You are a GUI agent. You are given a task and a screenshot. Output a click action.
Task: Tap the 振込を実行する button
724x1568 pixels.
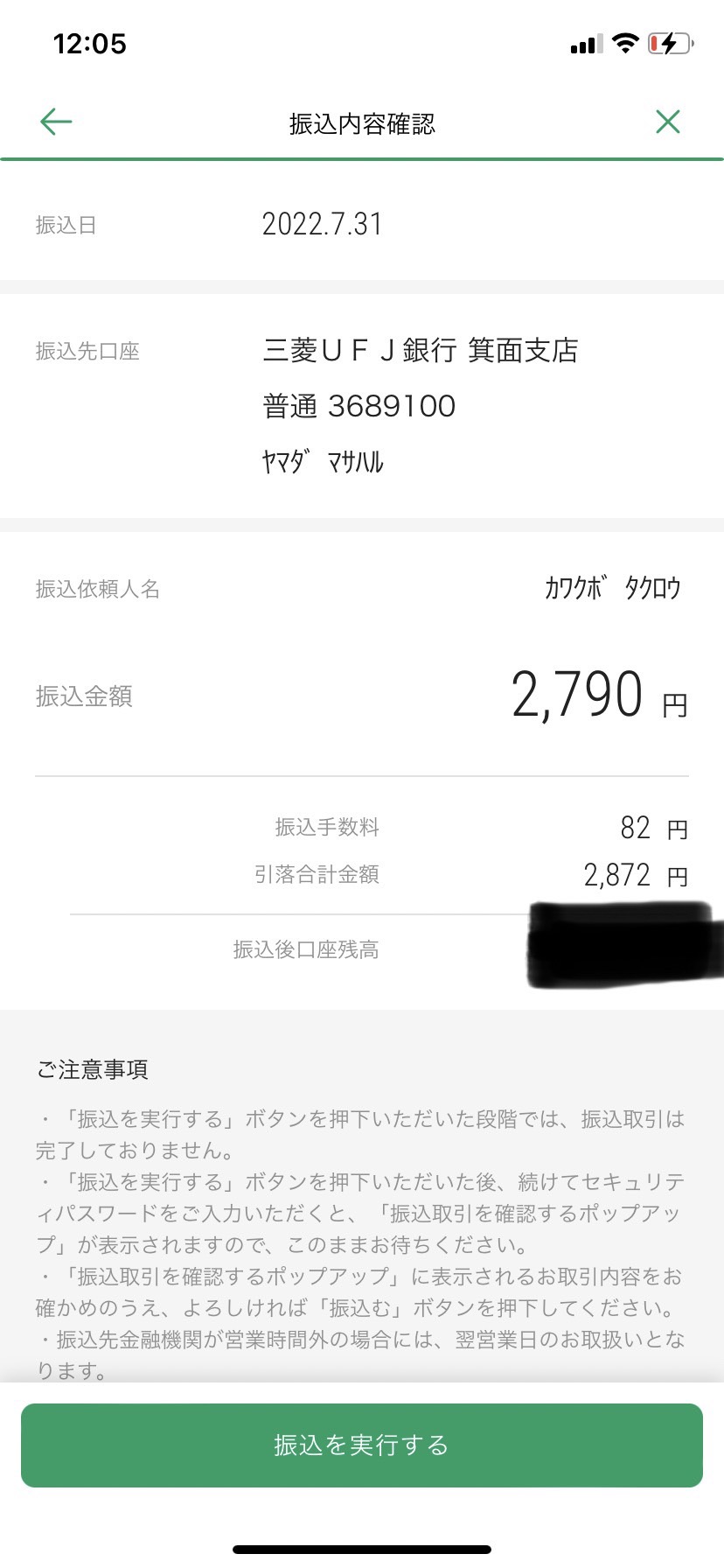[x=362, y=1445]
